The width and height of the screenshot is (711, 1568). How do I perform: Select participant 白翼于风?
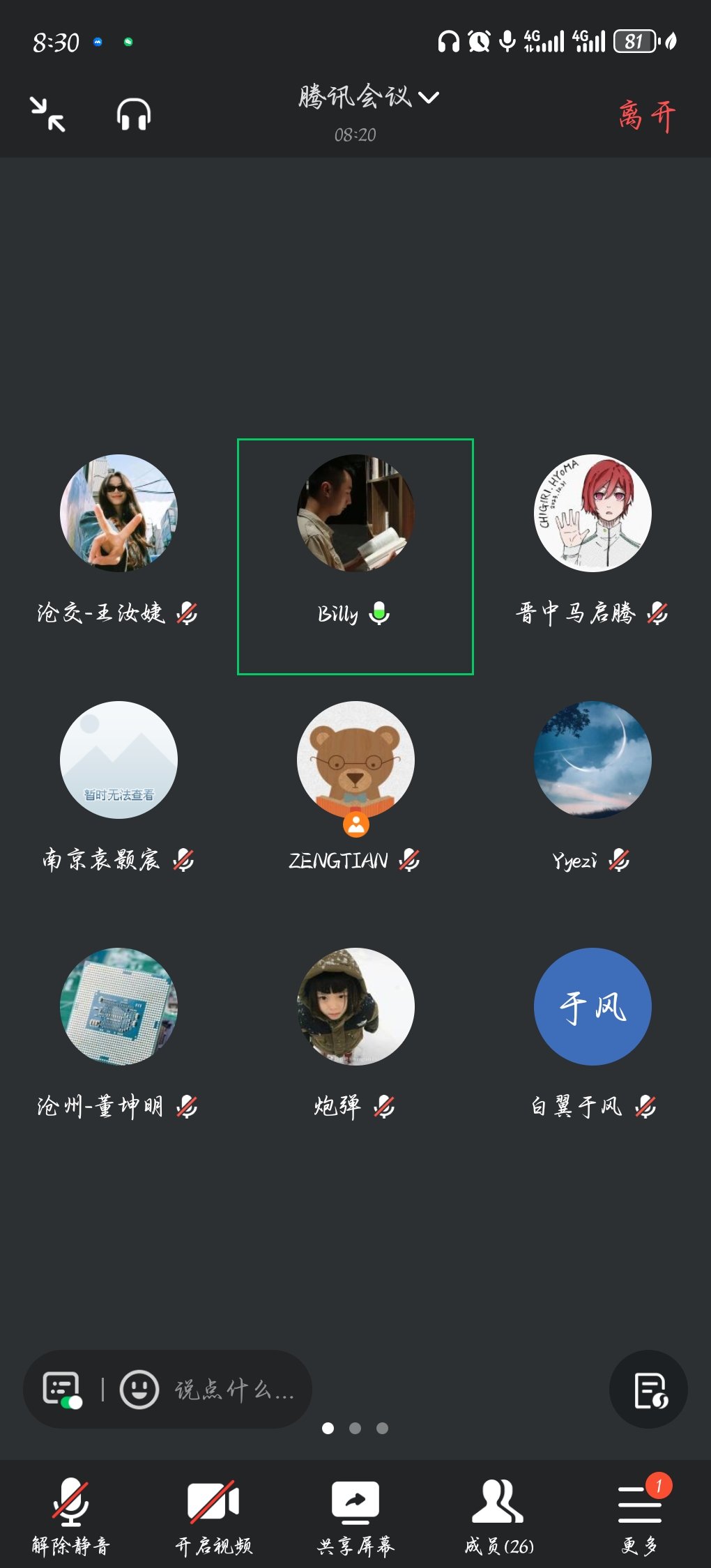pyautogui.click(x=592, y=1006)
